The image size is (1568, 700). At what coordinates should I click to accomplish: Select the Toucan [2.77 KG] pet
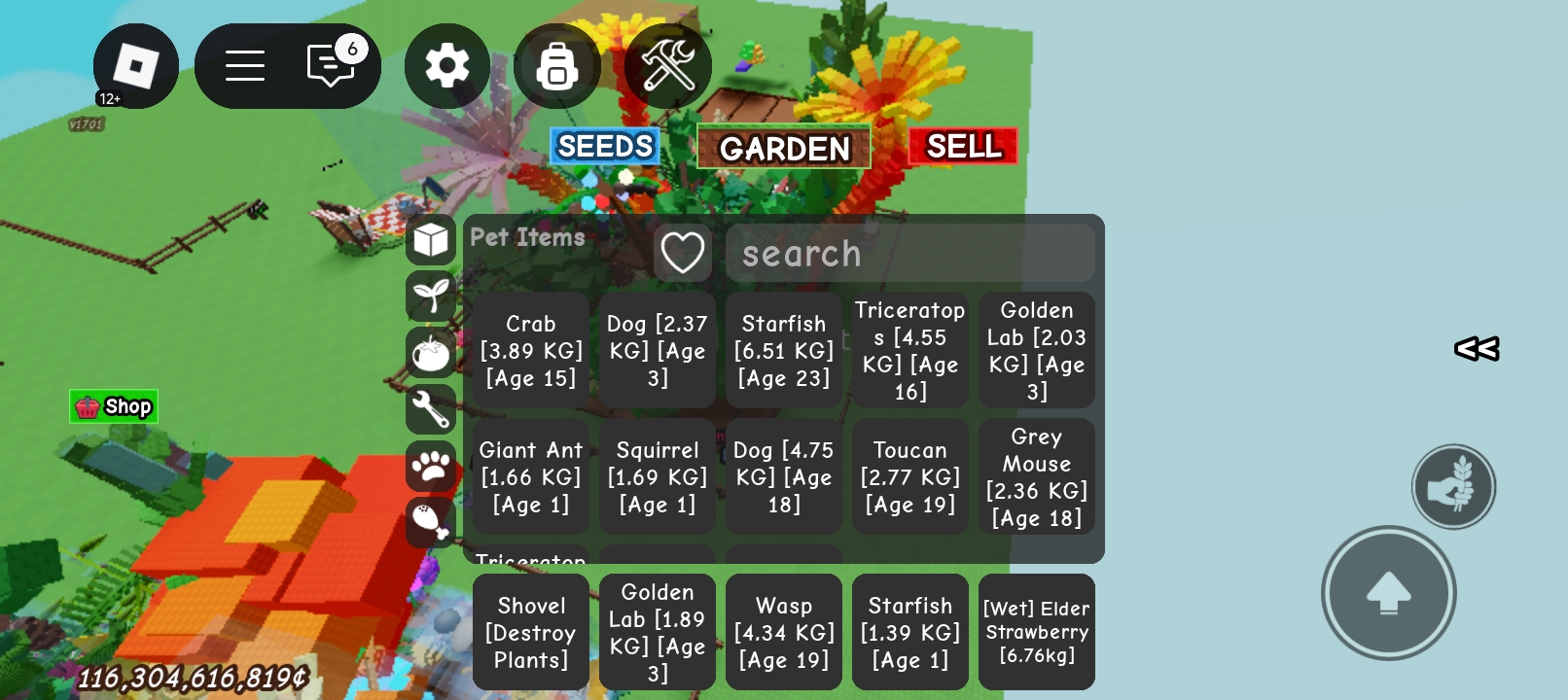[x=910, y=476]
